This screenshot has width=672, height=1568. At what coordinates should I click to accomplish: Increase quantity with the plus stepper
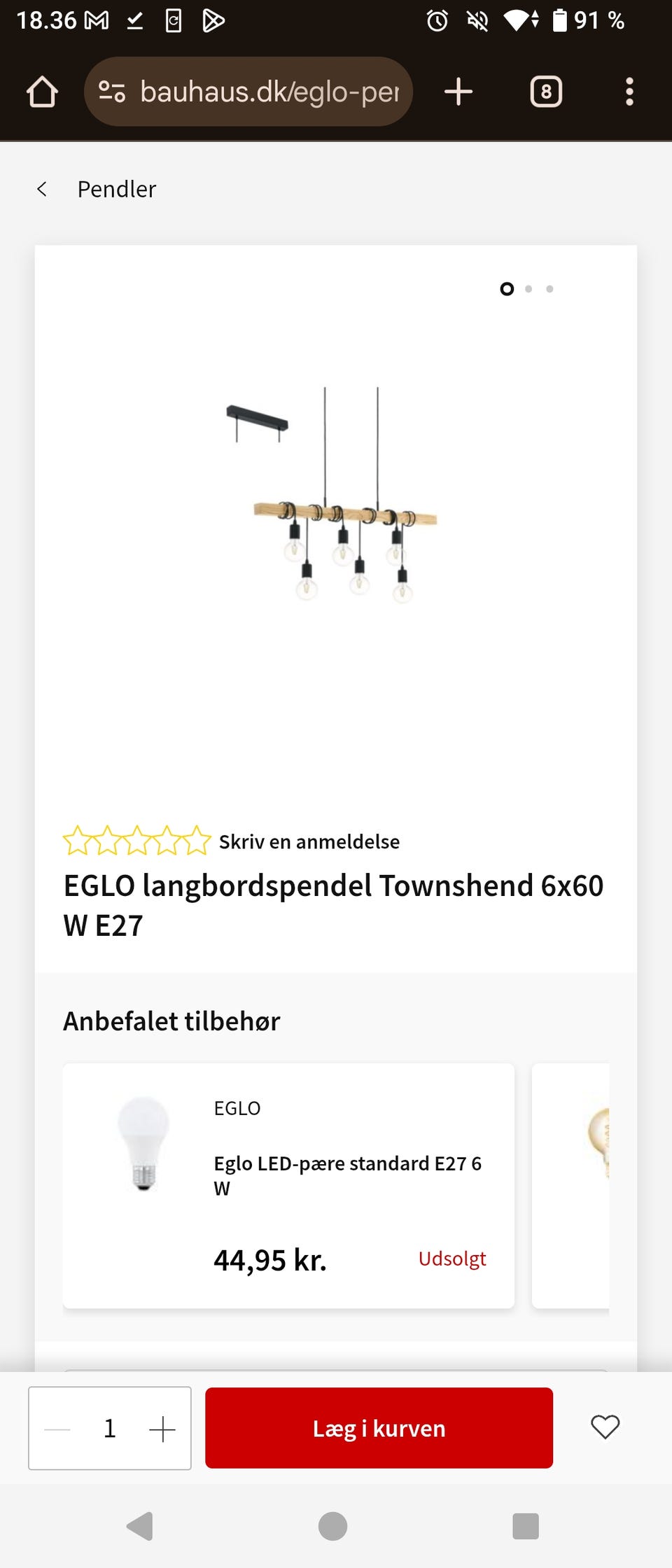162,1428
